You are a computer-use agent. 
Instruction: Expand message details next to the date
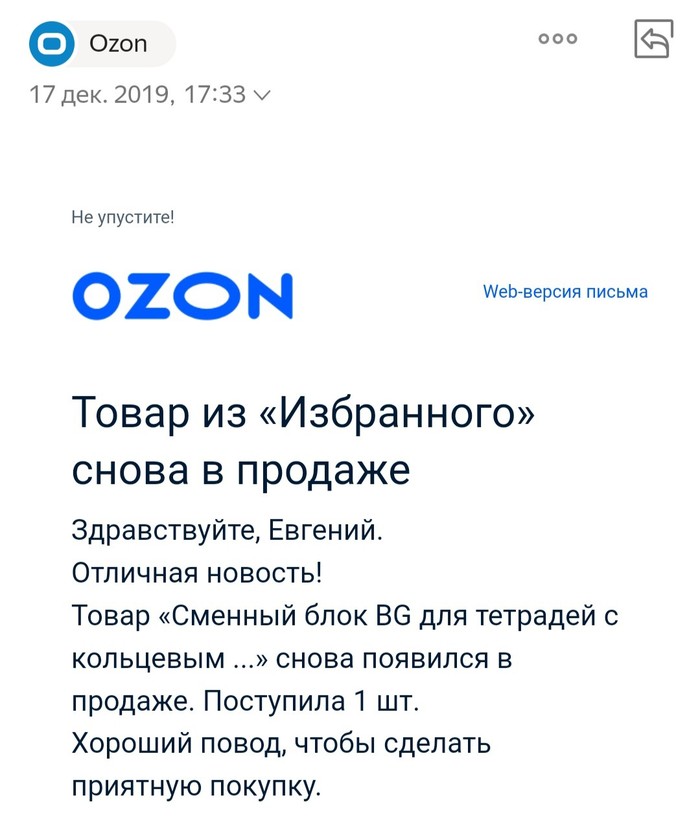262,96
